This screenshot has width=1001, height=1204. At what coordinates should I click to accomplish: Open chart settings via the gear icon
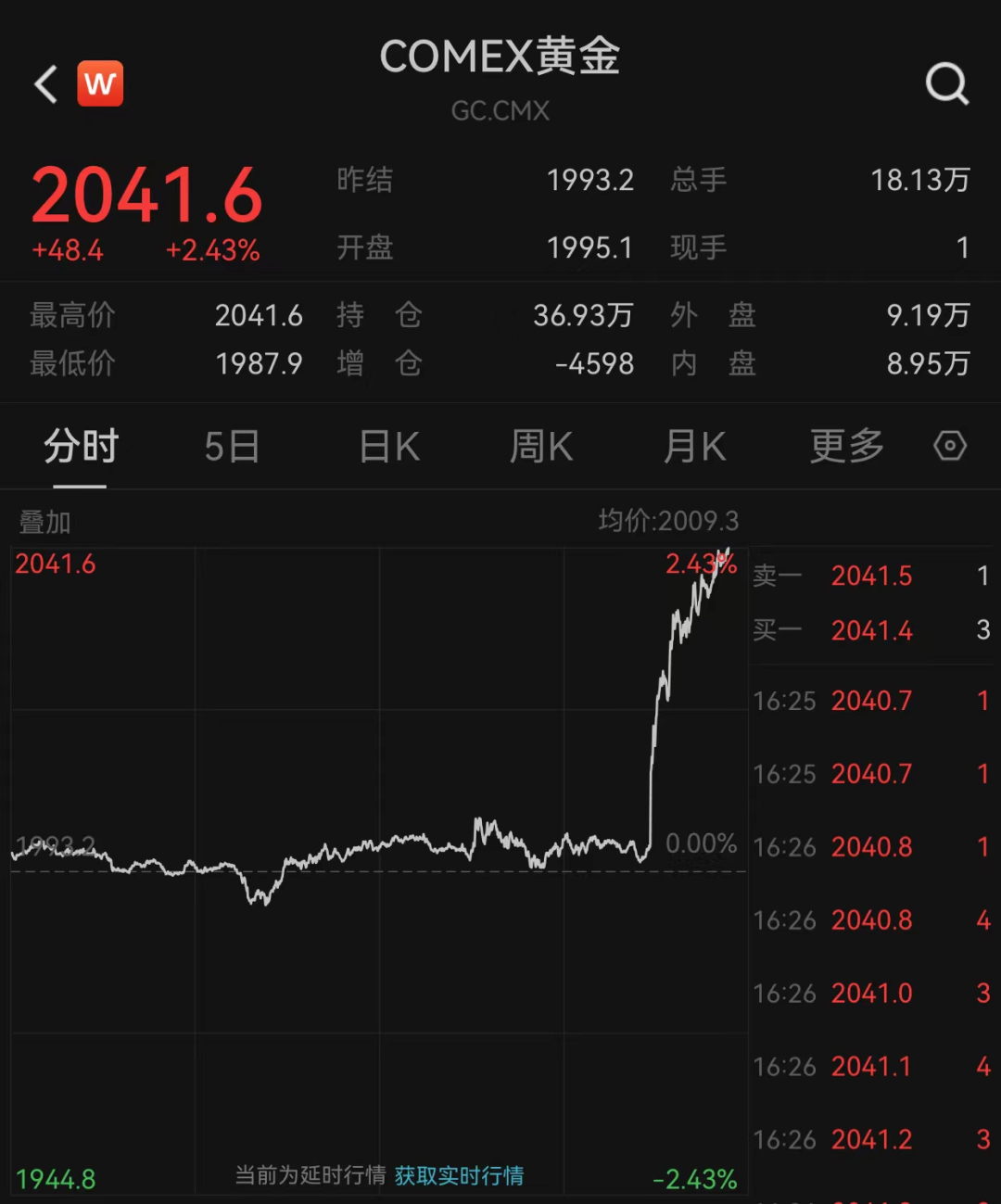tap(950, 446)
